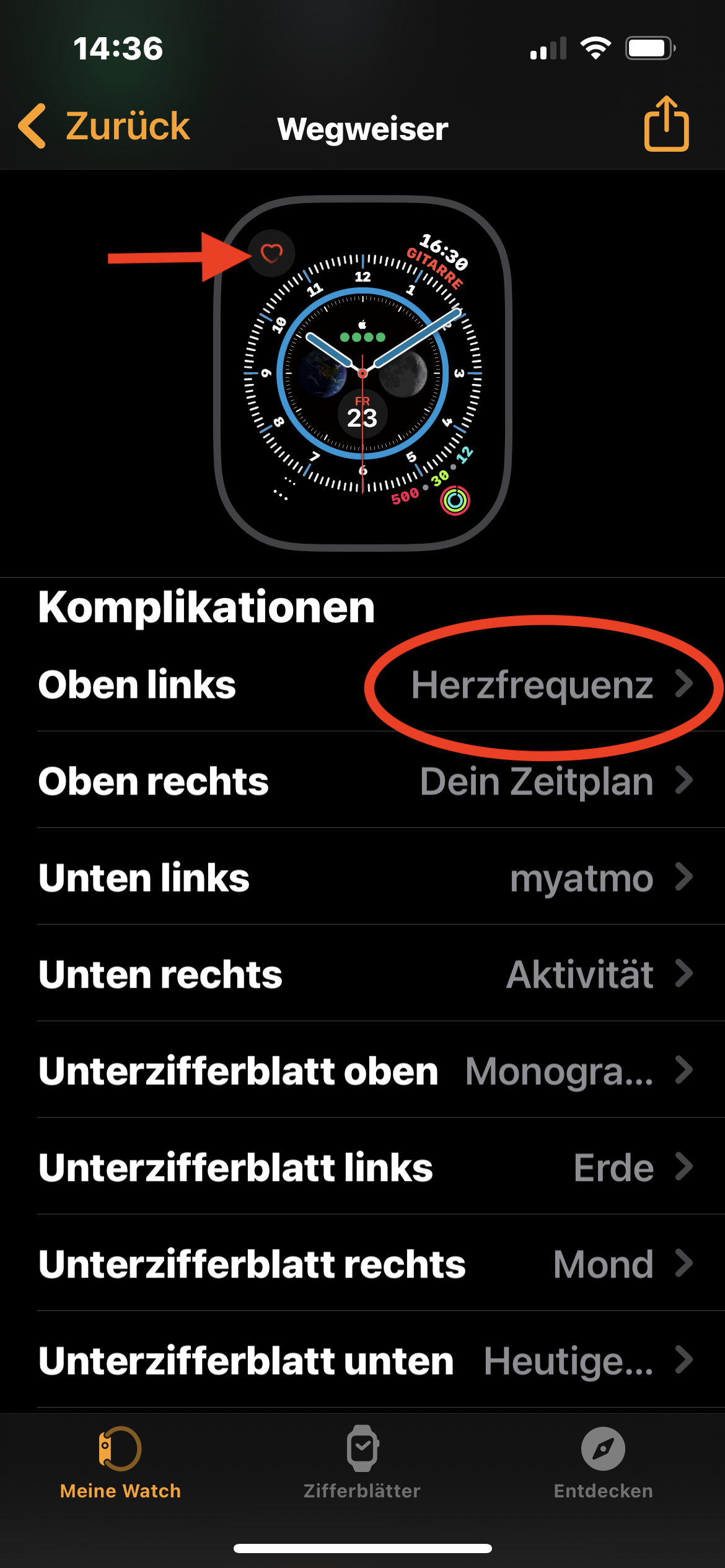The height and width of the screenshot is (1568, 725).
Task: Open Unten links myatmo row
Action: point(362,877)
